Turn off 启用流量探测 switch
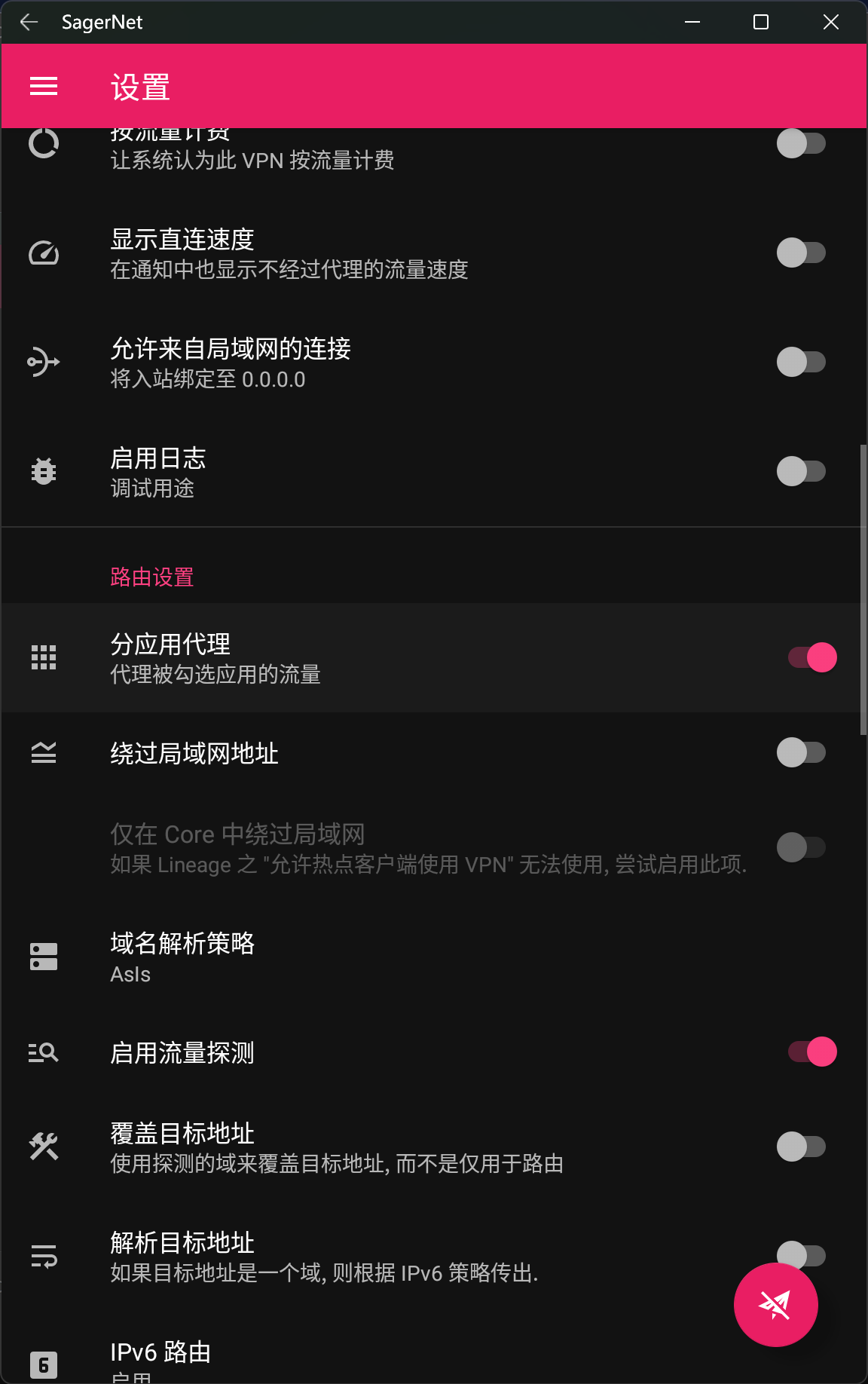 tap(812, 1052)
